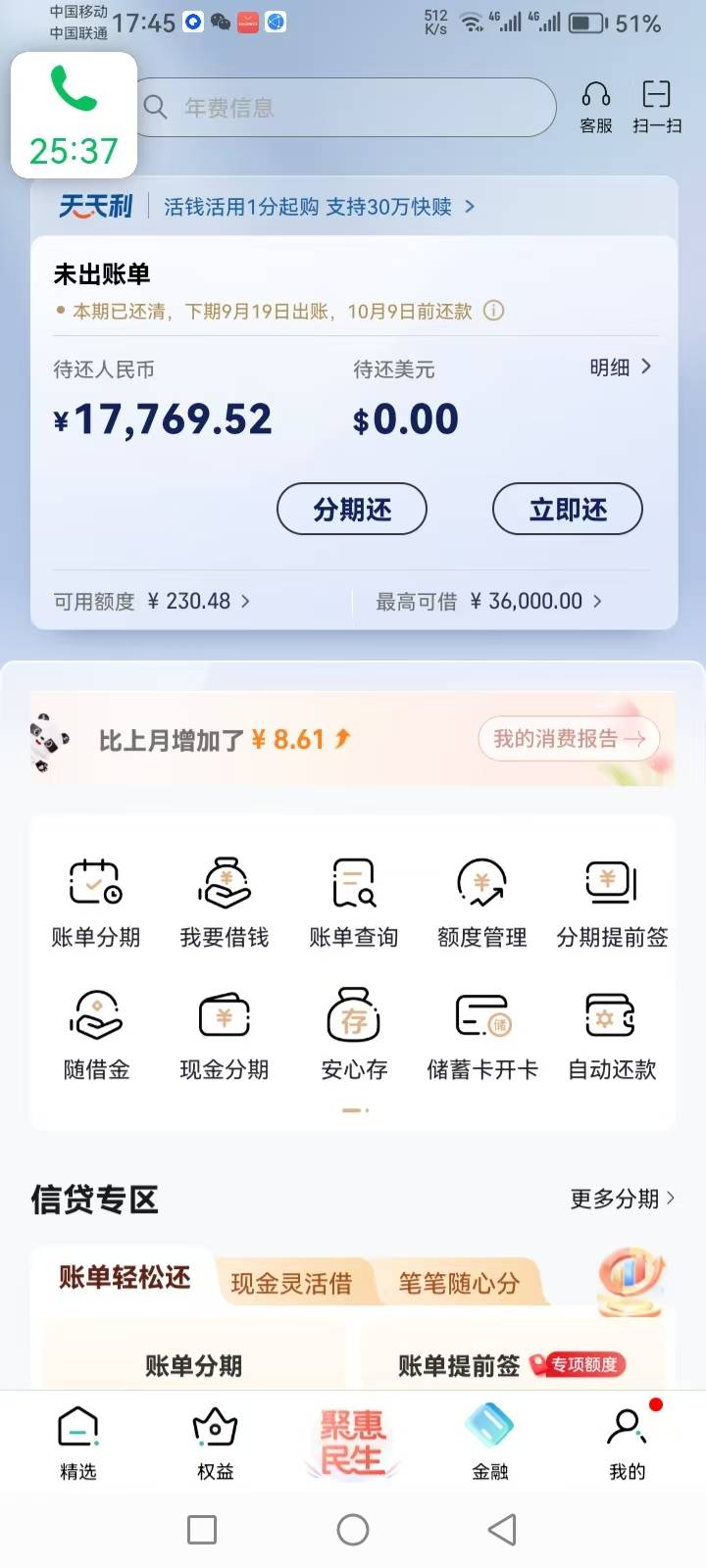Tap the 分期还 button
Image resolution: width=706 pixels, height=1568 pixels.
352,509
